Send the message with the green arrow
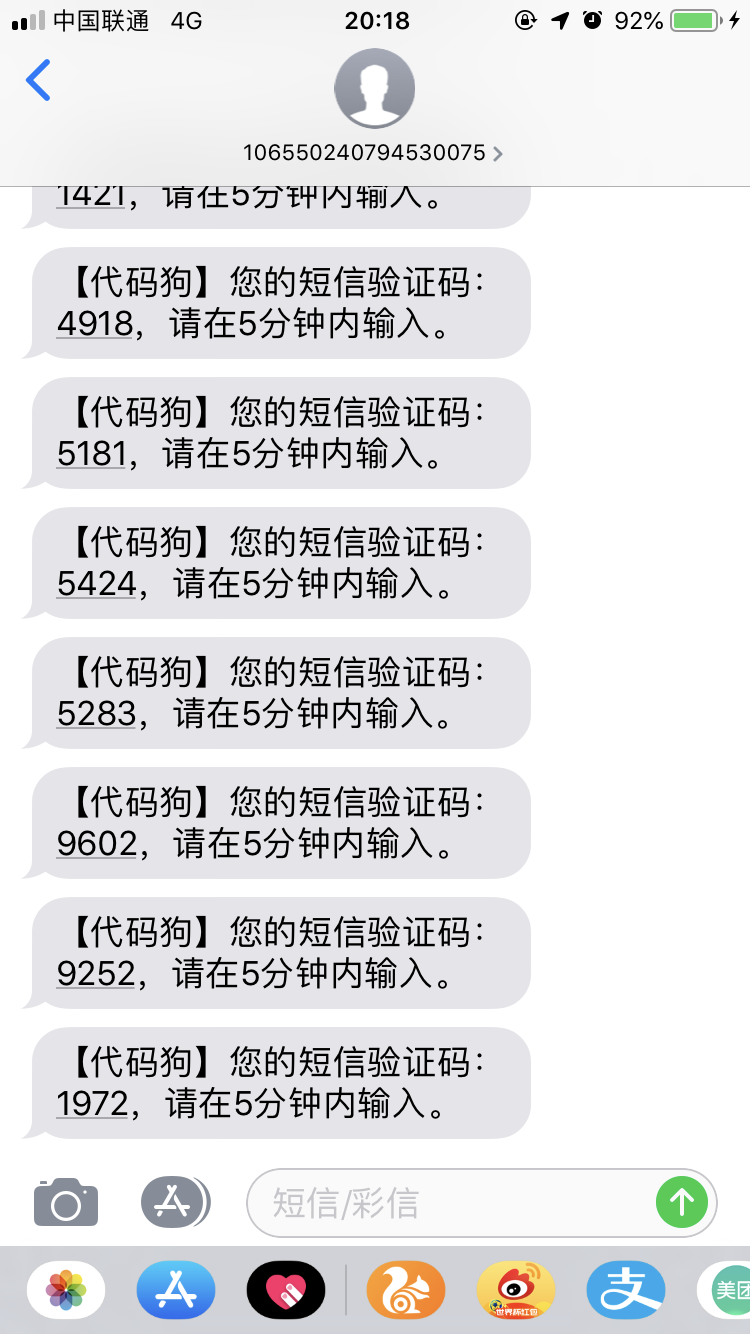750x1334 pixels. pyautogui.click(x=682, y=1202)
